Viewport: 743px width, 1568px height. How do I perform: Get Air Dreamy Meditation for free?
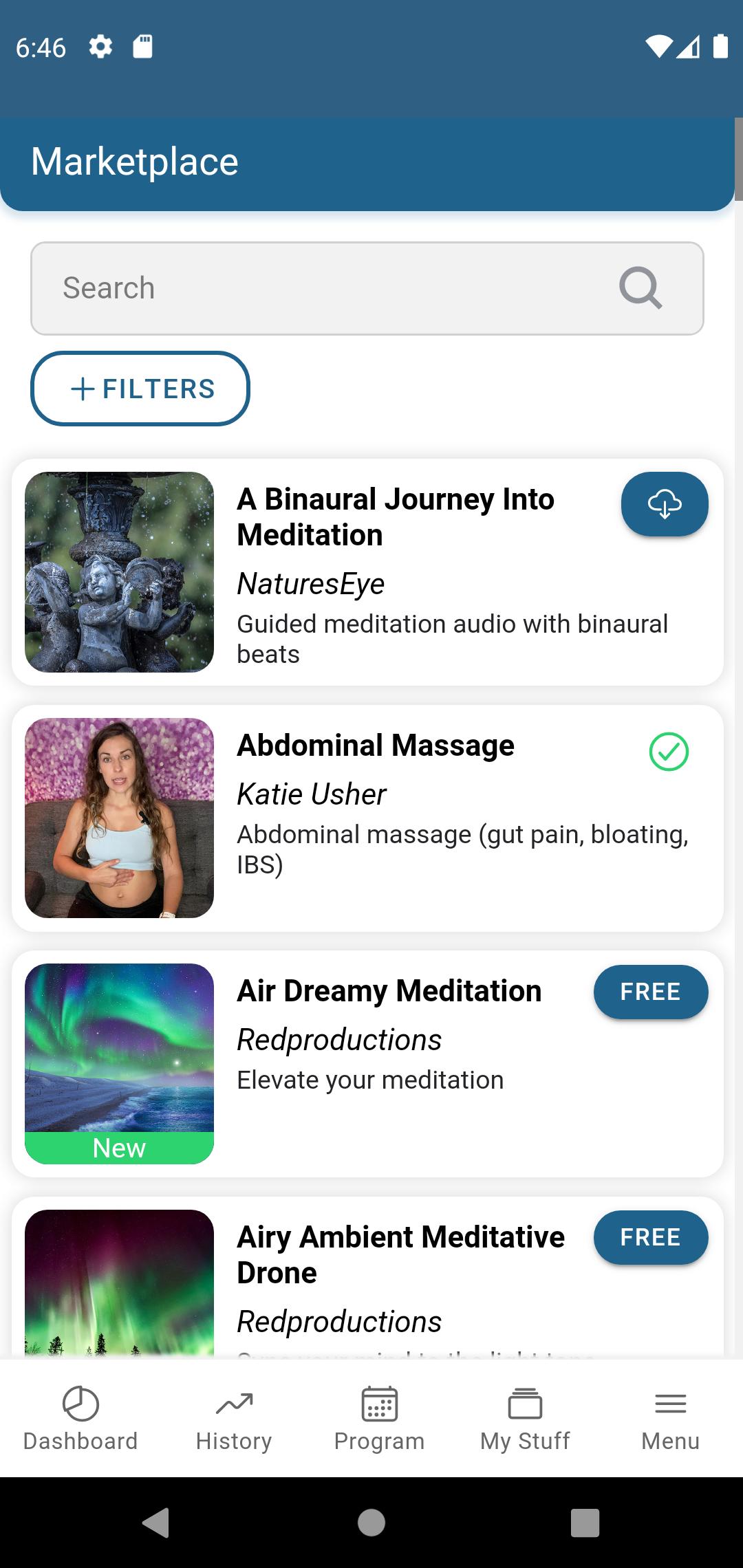[x=650, y=992]
